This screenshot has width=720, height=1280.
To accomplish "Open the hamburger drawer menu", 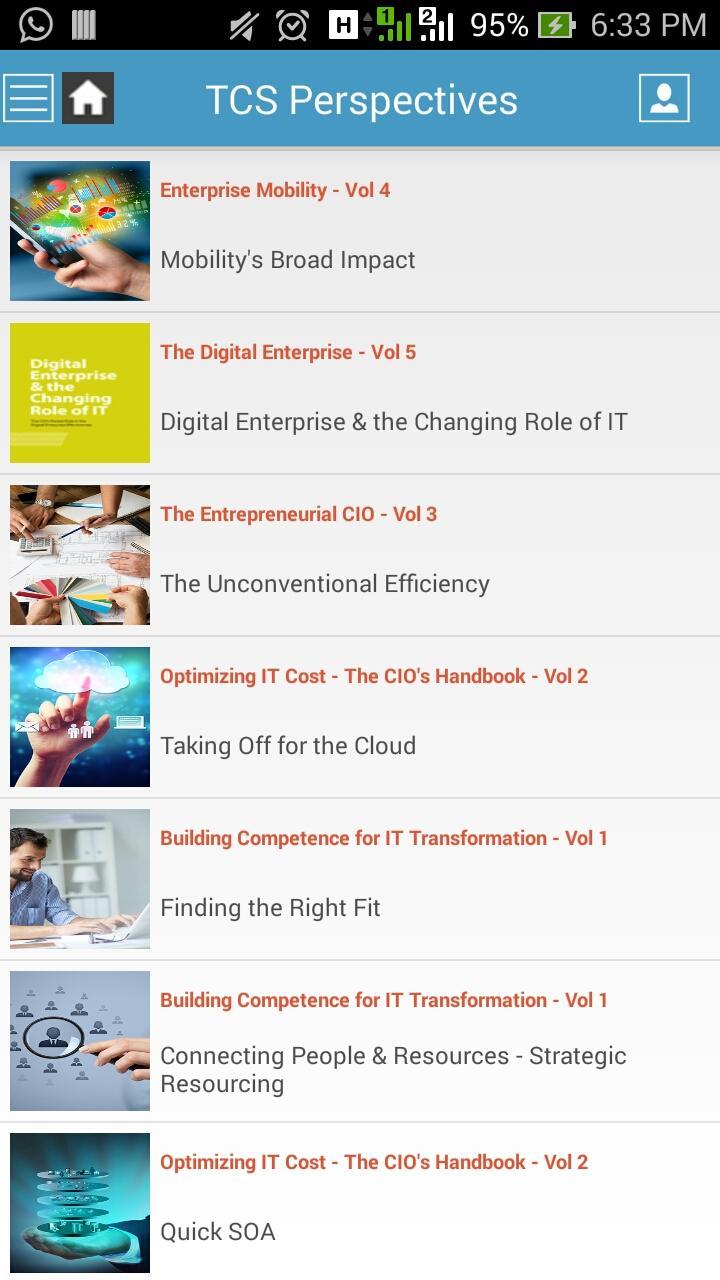I will [x=28, y=98].
